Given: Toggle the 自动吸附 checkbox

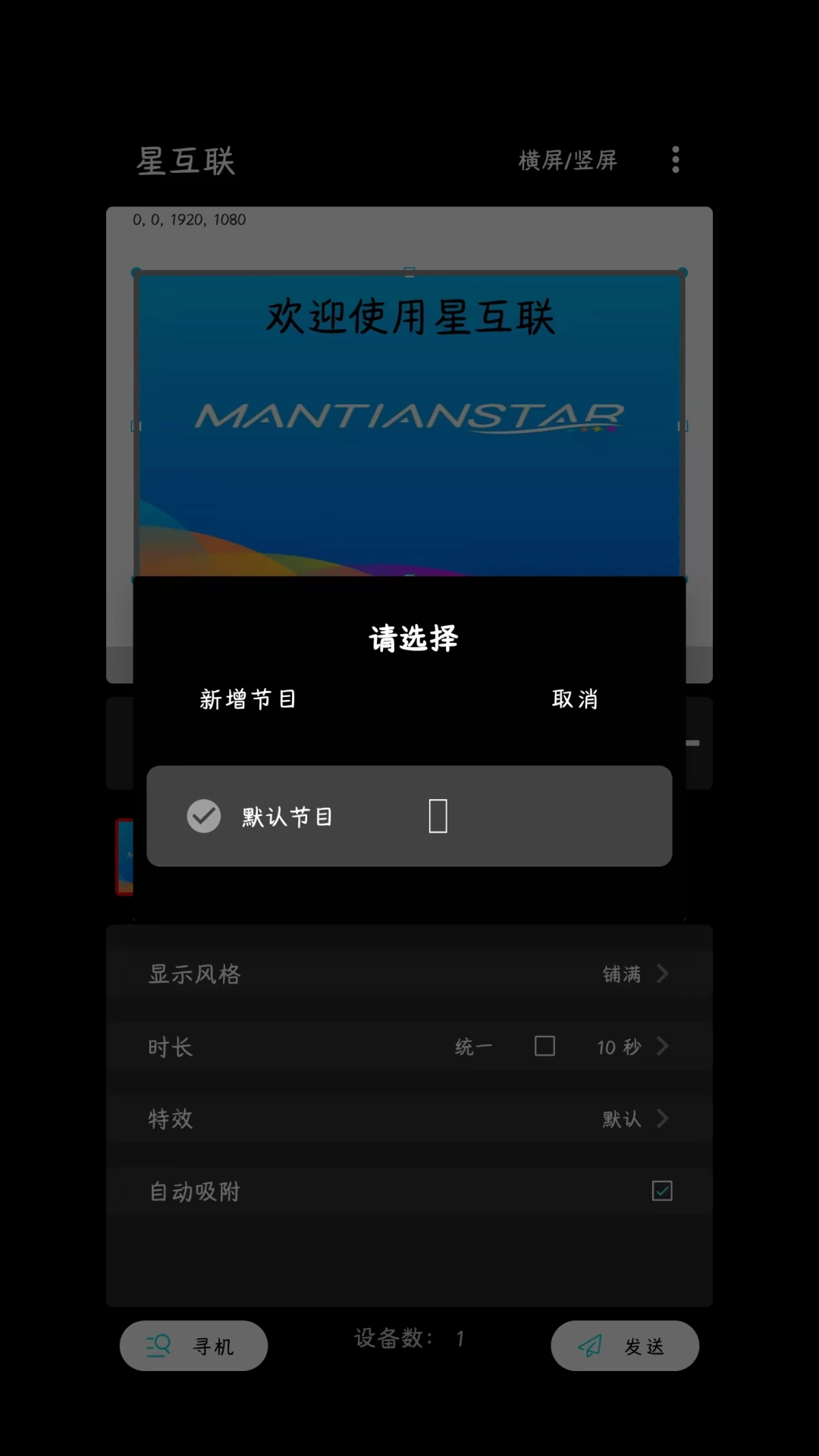Looking at the screenshot, I should pos(661,1191).
